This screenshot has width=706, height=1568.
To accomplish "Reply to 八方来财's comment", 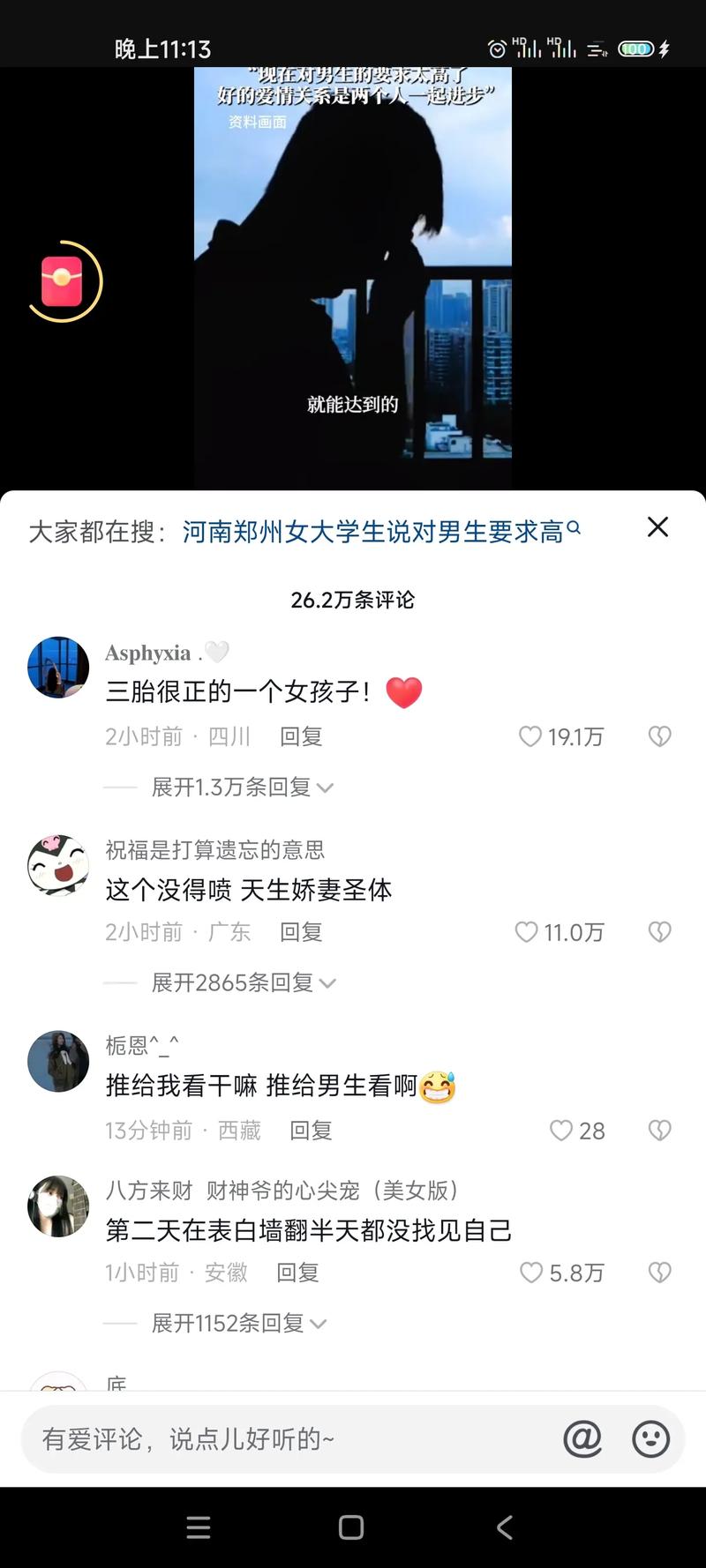I will [x=297, y=1272].
